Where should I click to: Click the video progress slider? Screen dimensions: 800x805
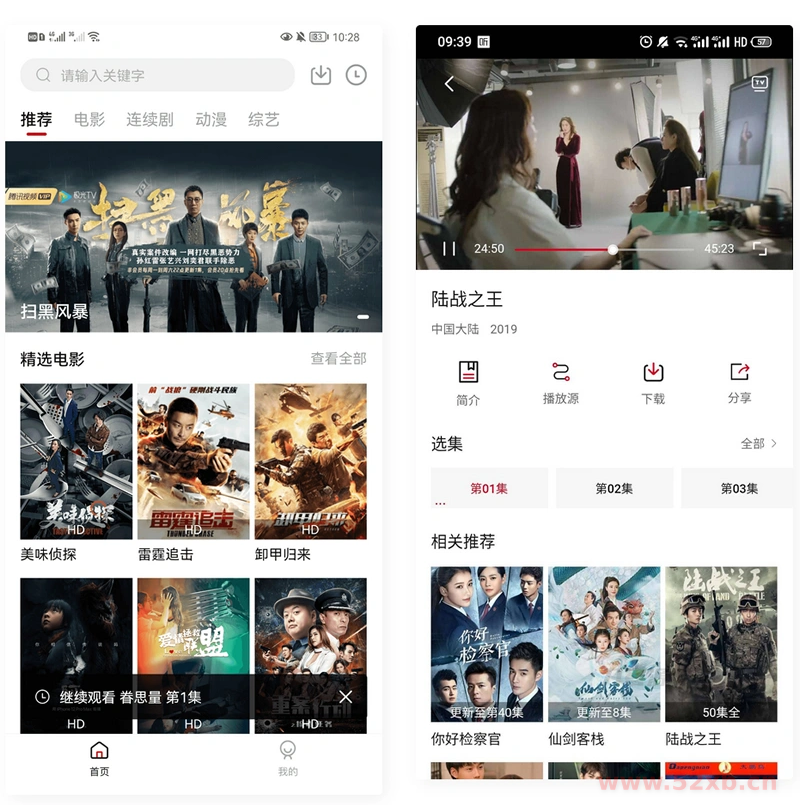click(x=611, y=249)
